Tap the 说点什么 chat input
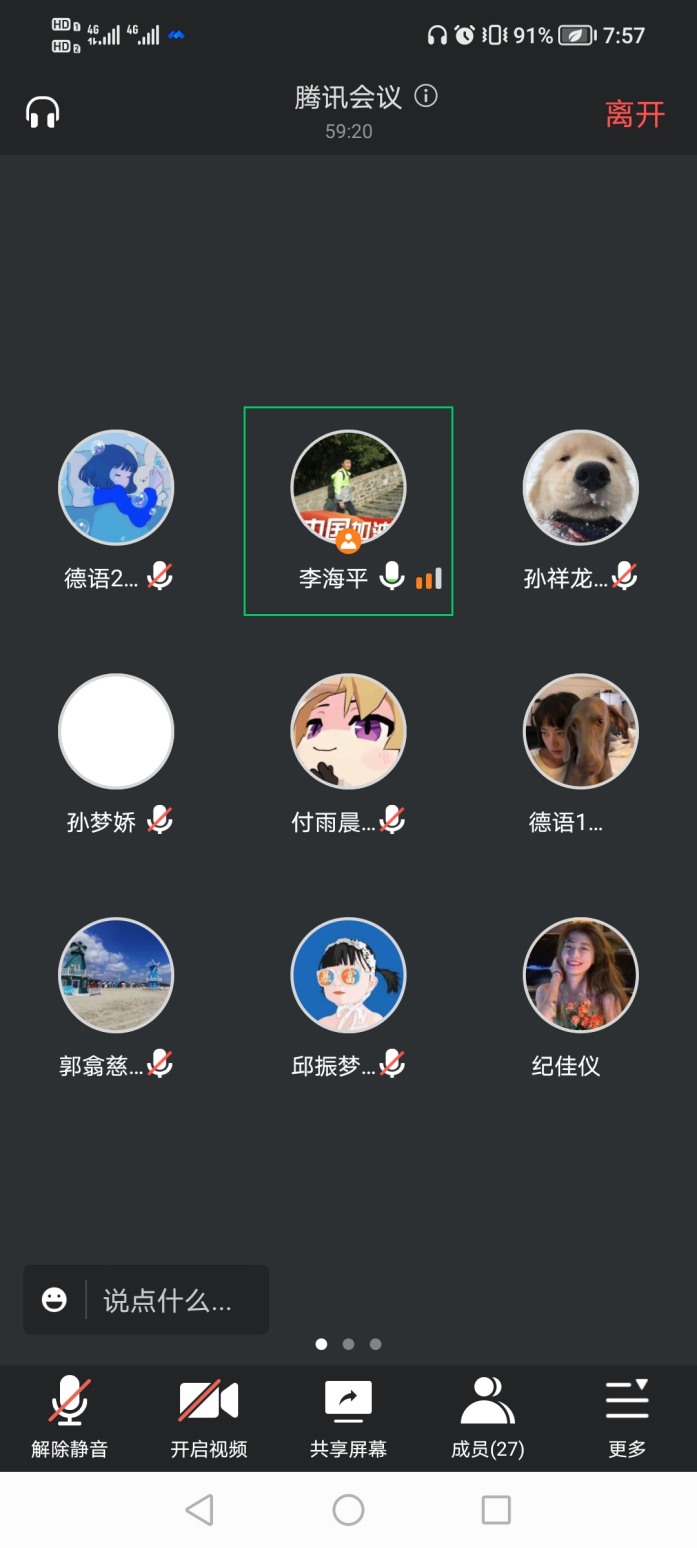Viewport: 697px width, 1548px height. click(168, 1300)
